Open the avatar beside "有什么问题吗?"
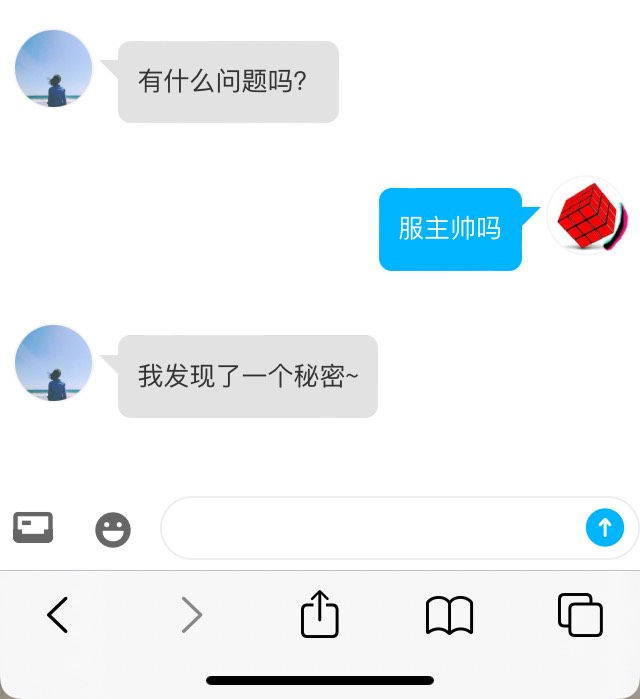640x699 pixels. 54,69
